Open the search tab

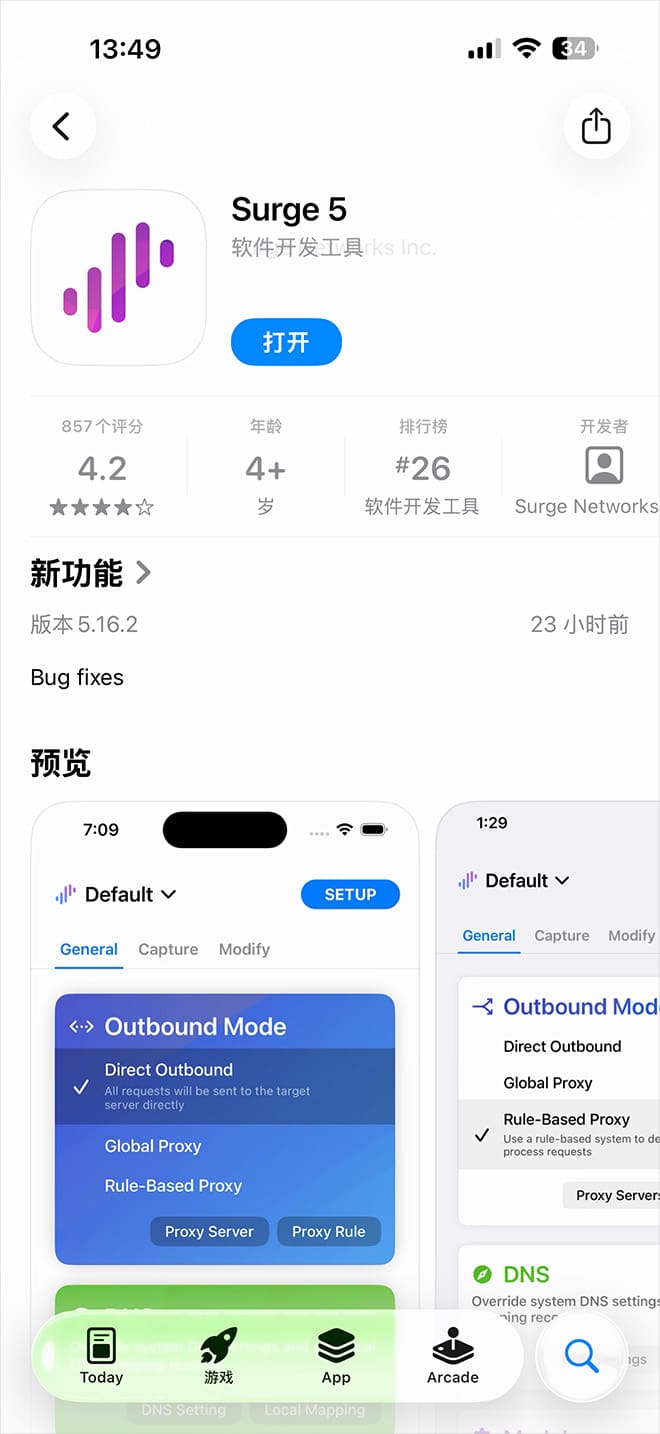pos(581,1357)
